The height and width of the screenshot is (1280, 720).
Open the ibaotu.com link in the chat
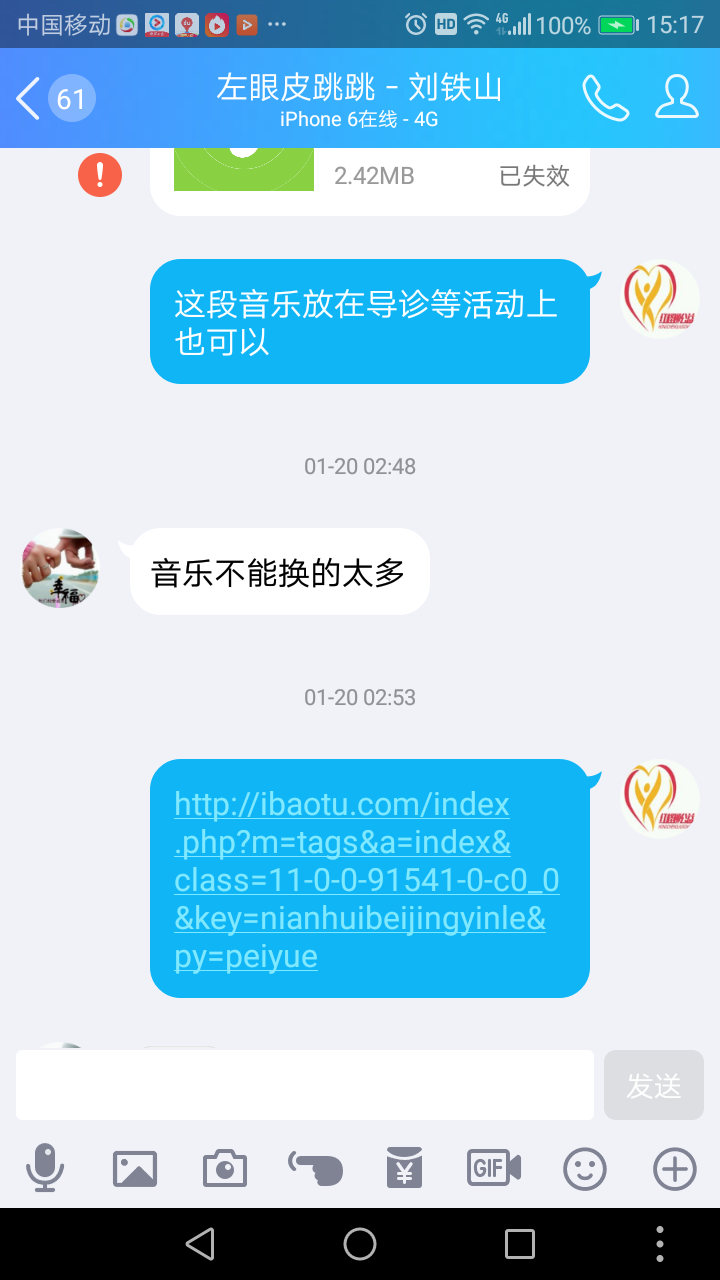tap(367, 880)
